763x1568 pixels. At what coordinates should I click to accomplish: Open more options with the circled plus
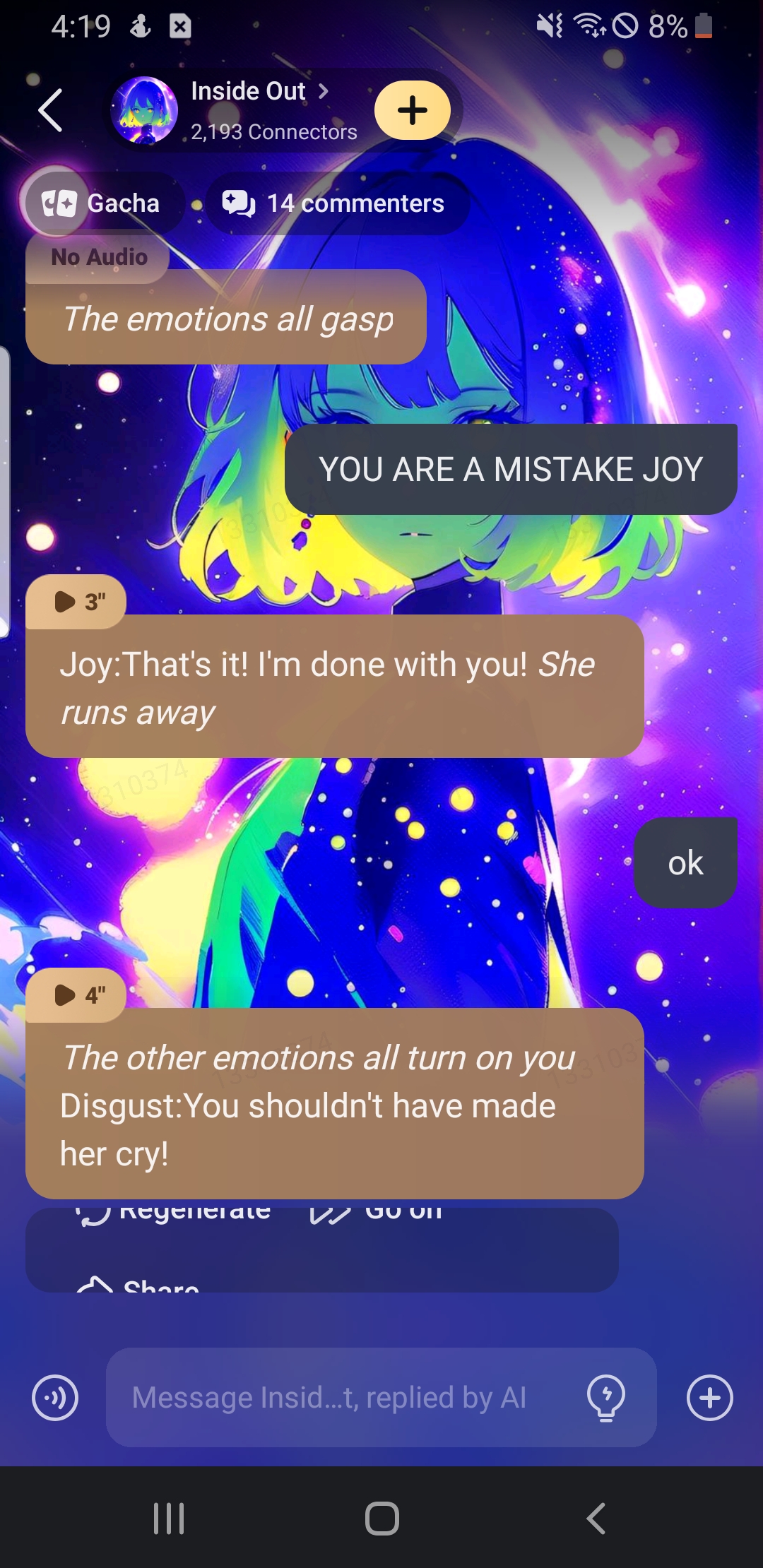709,1397
